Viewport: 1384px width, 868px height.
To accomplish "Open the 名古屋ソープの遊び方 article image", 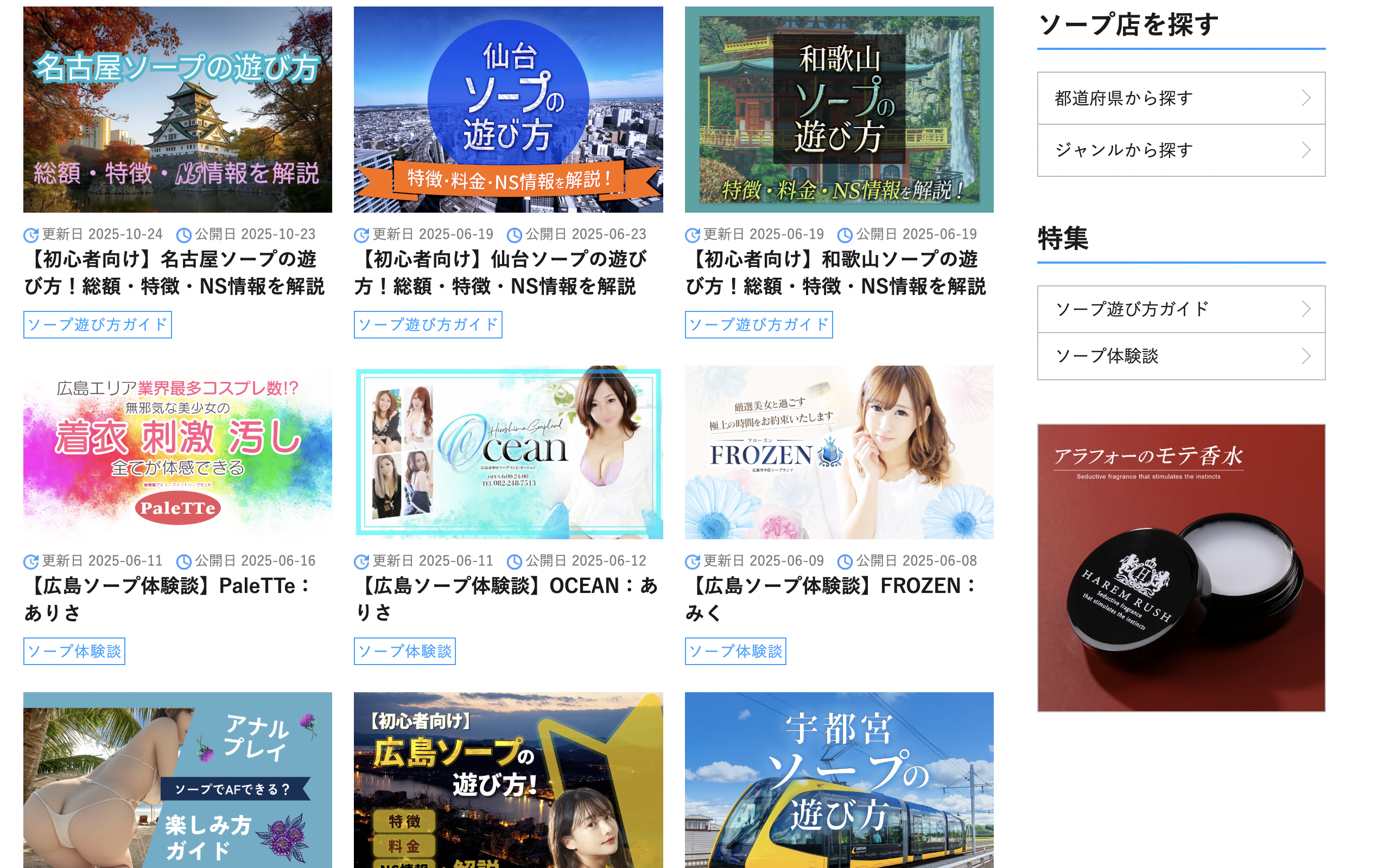I will pyautogui.click(x=177, y=110).
